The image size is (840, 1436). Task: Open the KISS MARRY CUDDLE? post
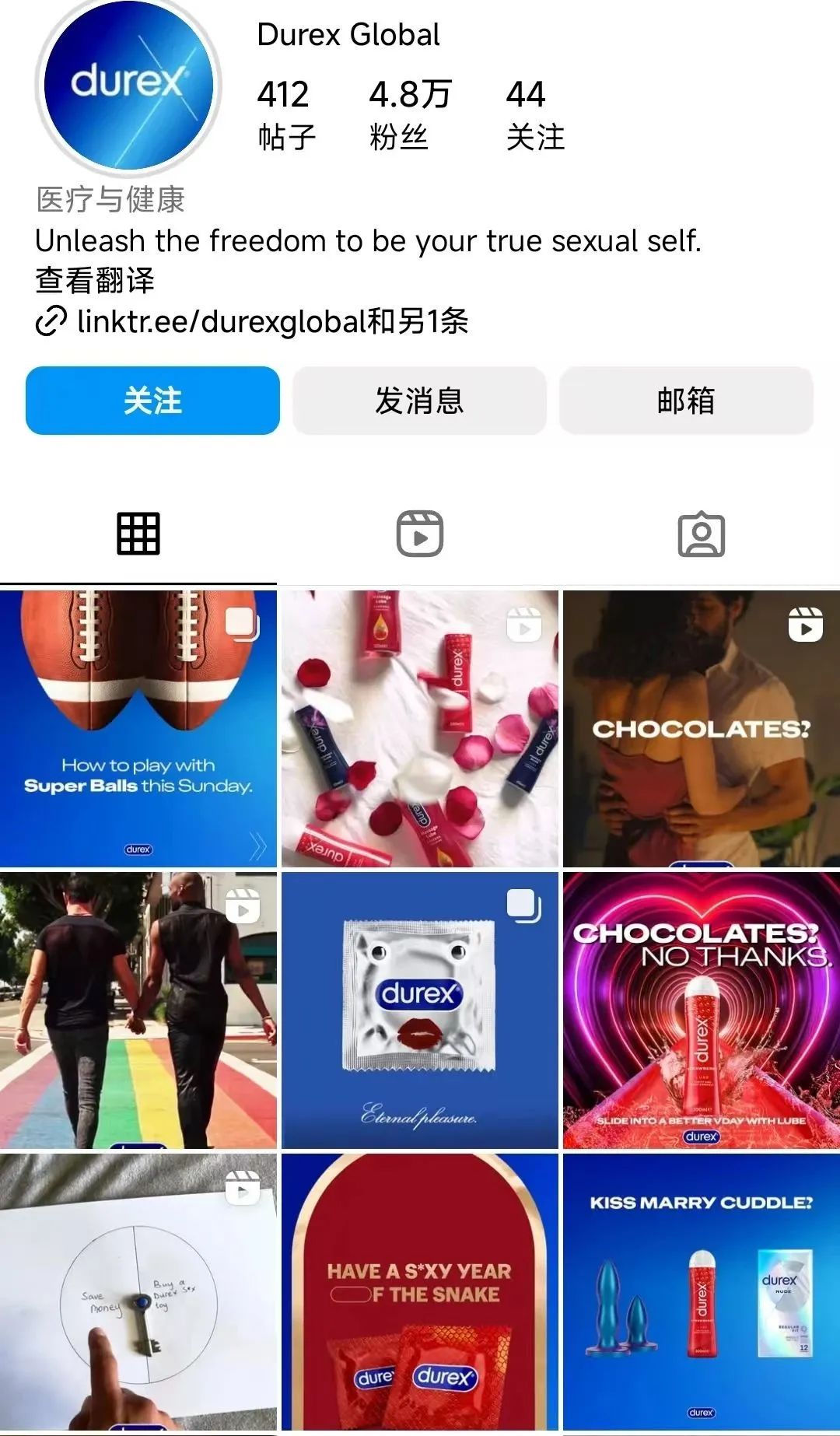pyautogui.click(x=702, y=1291)
